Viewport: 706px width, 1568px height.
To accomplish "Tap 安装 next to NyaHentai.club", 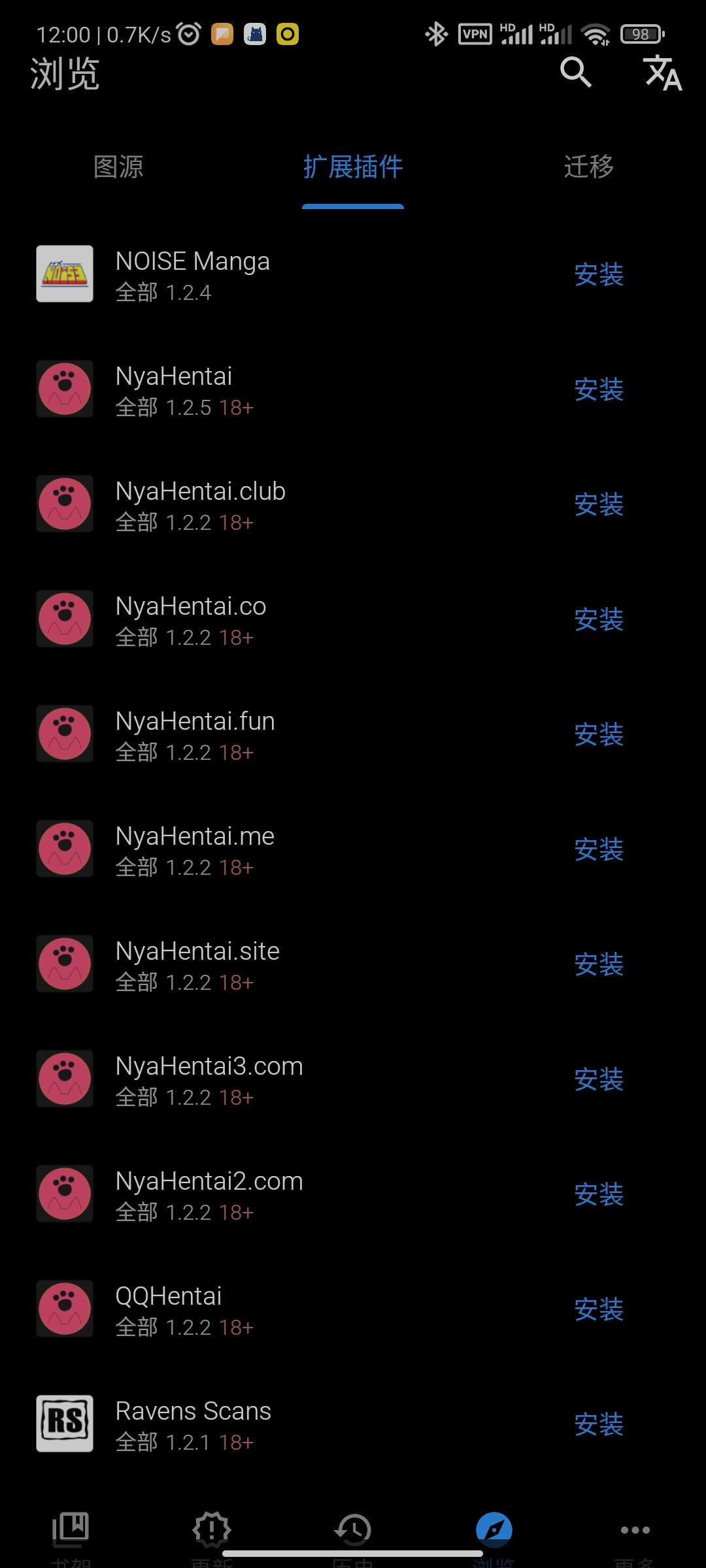I will coord(599,504).
